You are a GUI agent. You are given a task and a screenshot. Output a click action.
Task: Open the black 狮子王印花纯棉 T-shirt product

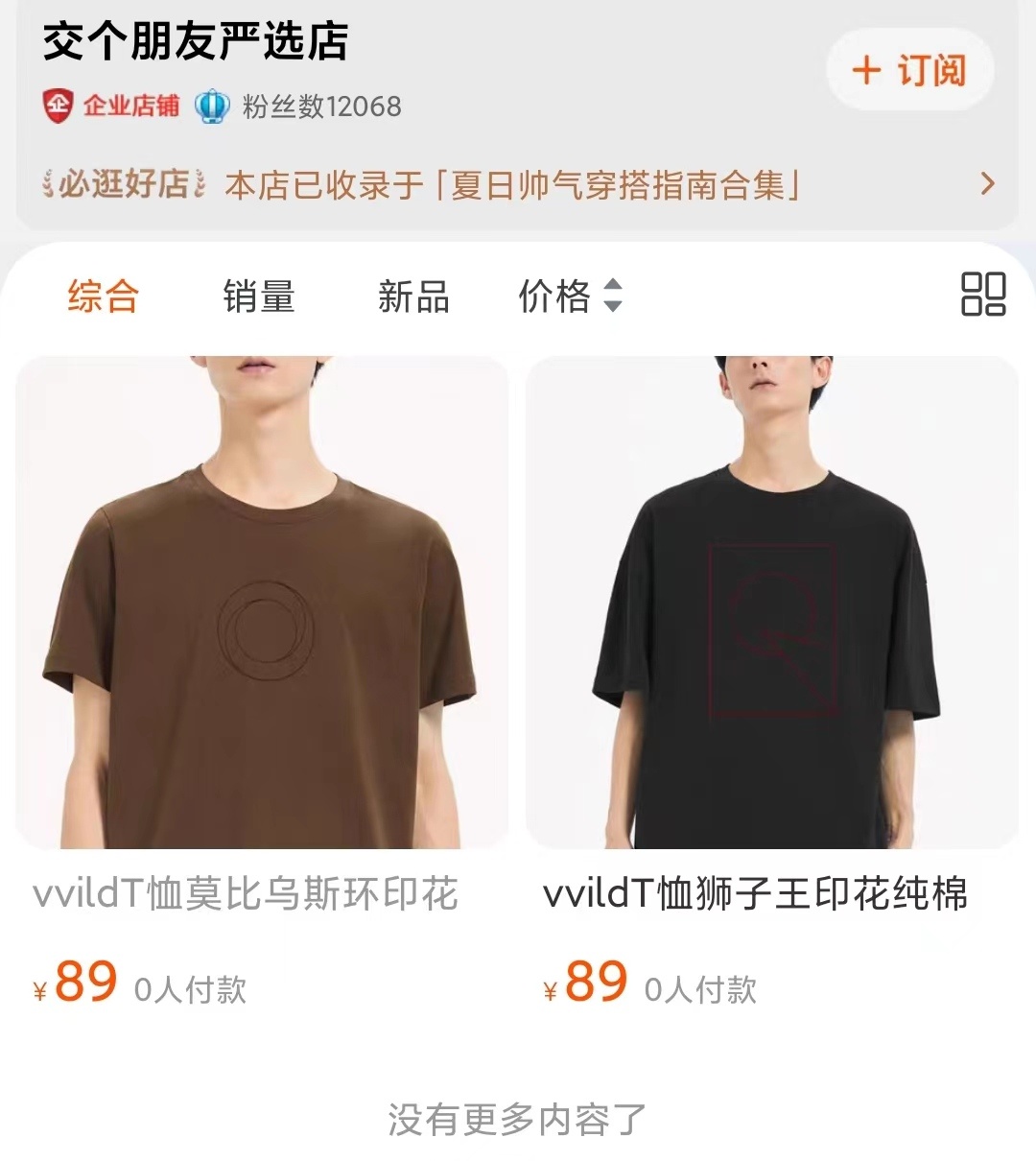pos(771,603)
